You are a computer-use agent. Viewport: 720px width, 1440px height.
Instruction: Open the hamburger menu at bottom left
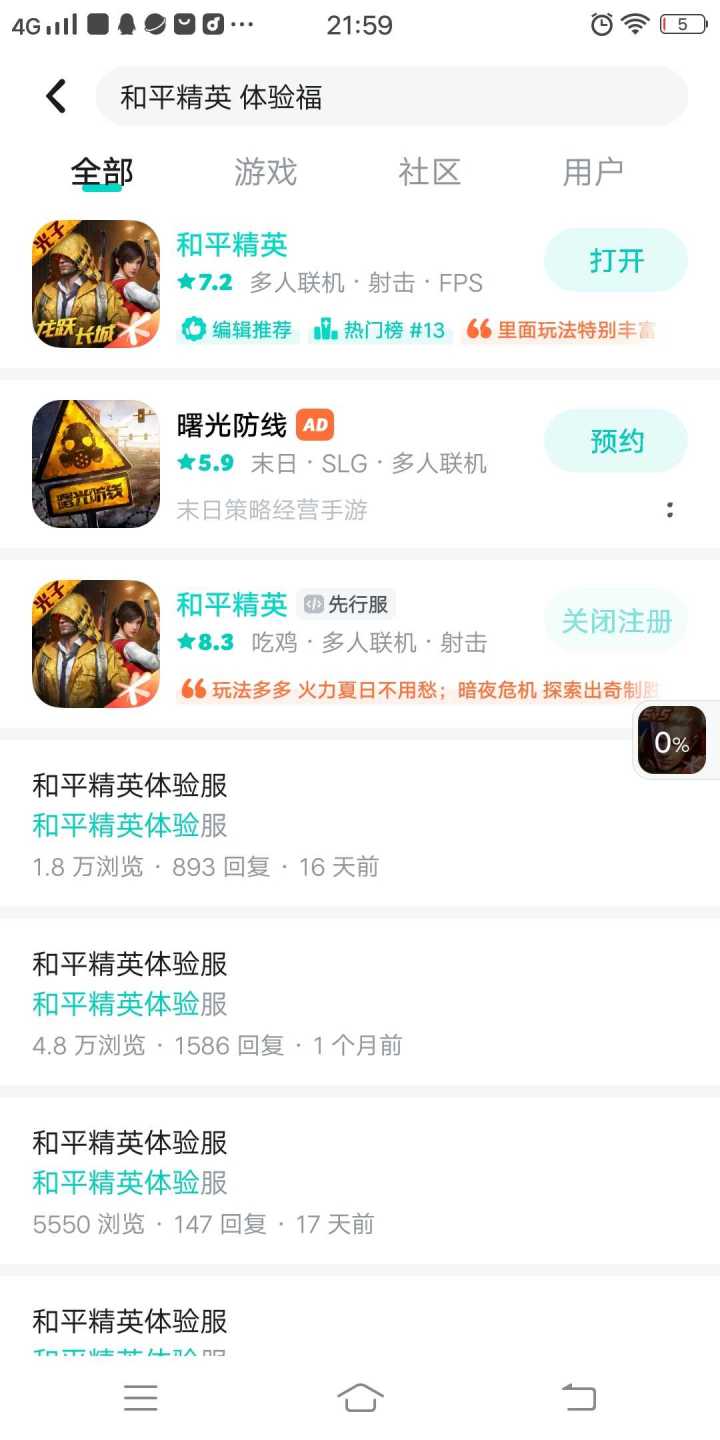[x=141, y=1397]
